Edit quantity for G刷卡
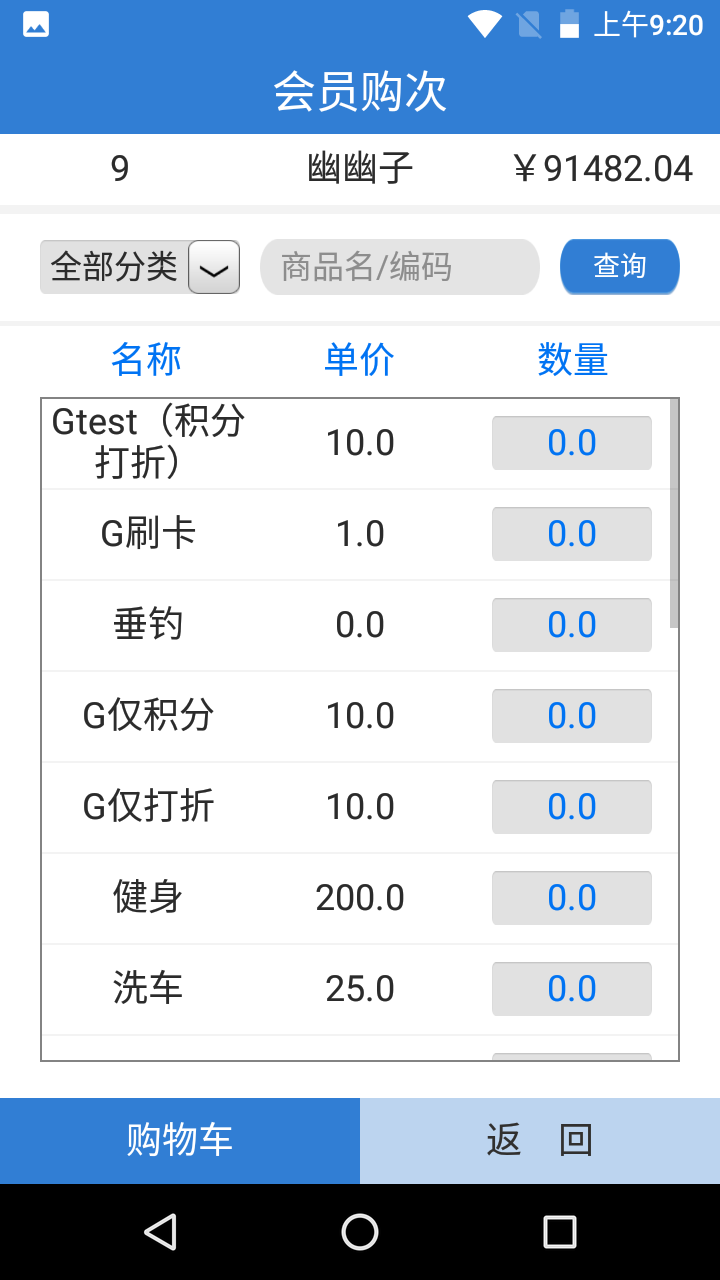720x1280 pixels. 572,534
